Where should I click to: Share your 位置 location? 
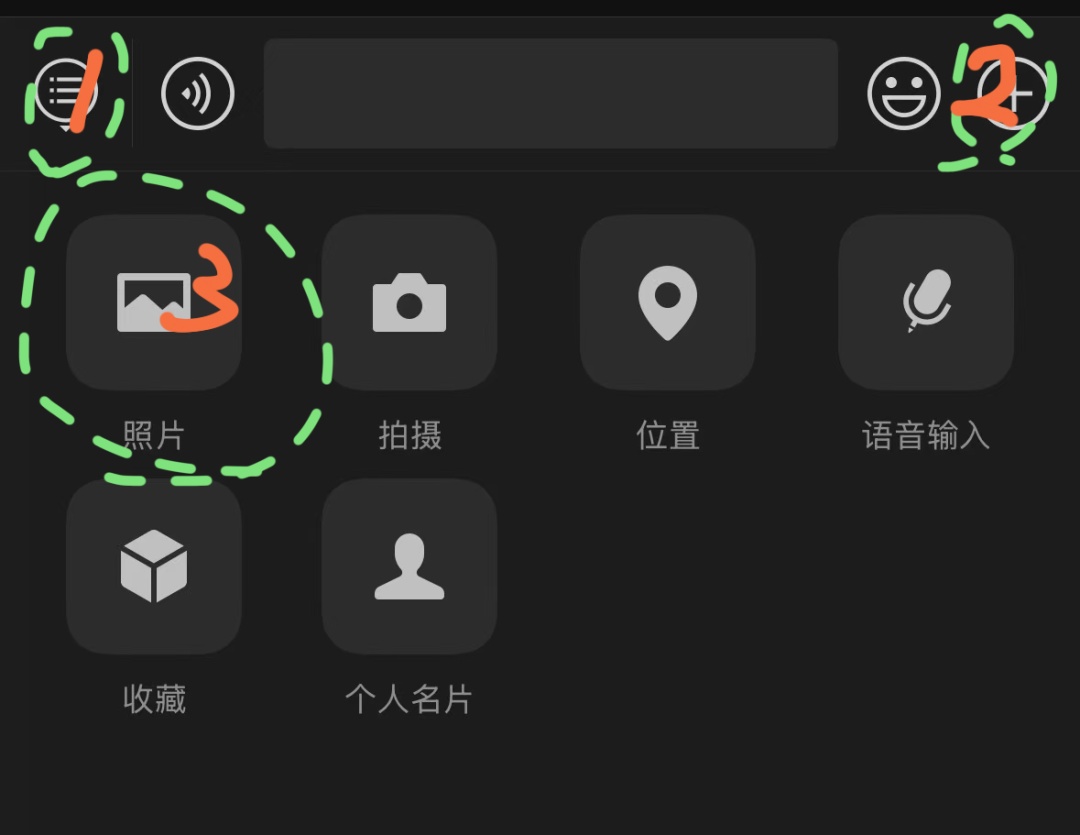(667, 302)
